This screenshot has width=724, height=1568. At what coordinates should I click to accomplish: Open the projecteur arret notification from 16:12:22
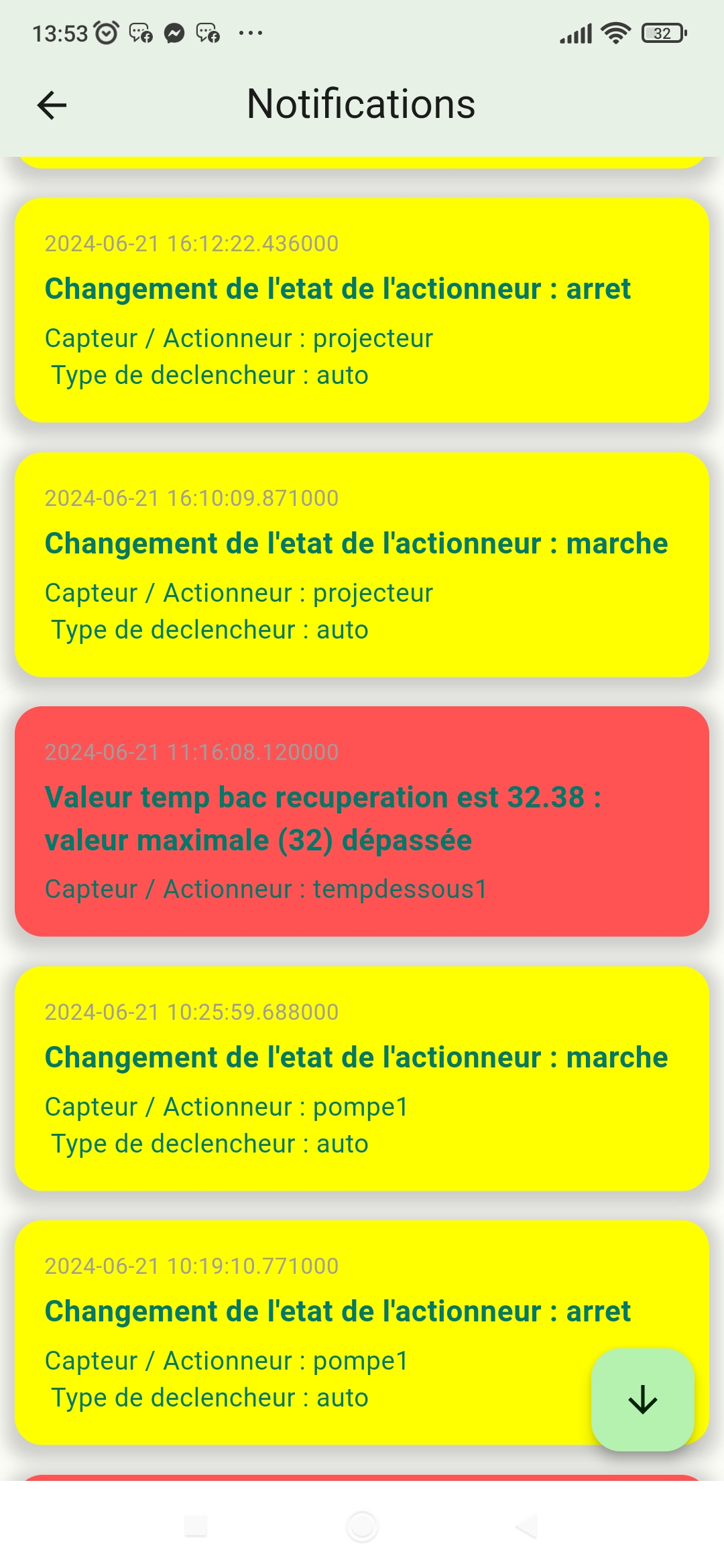pos(362,310)
